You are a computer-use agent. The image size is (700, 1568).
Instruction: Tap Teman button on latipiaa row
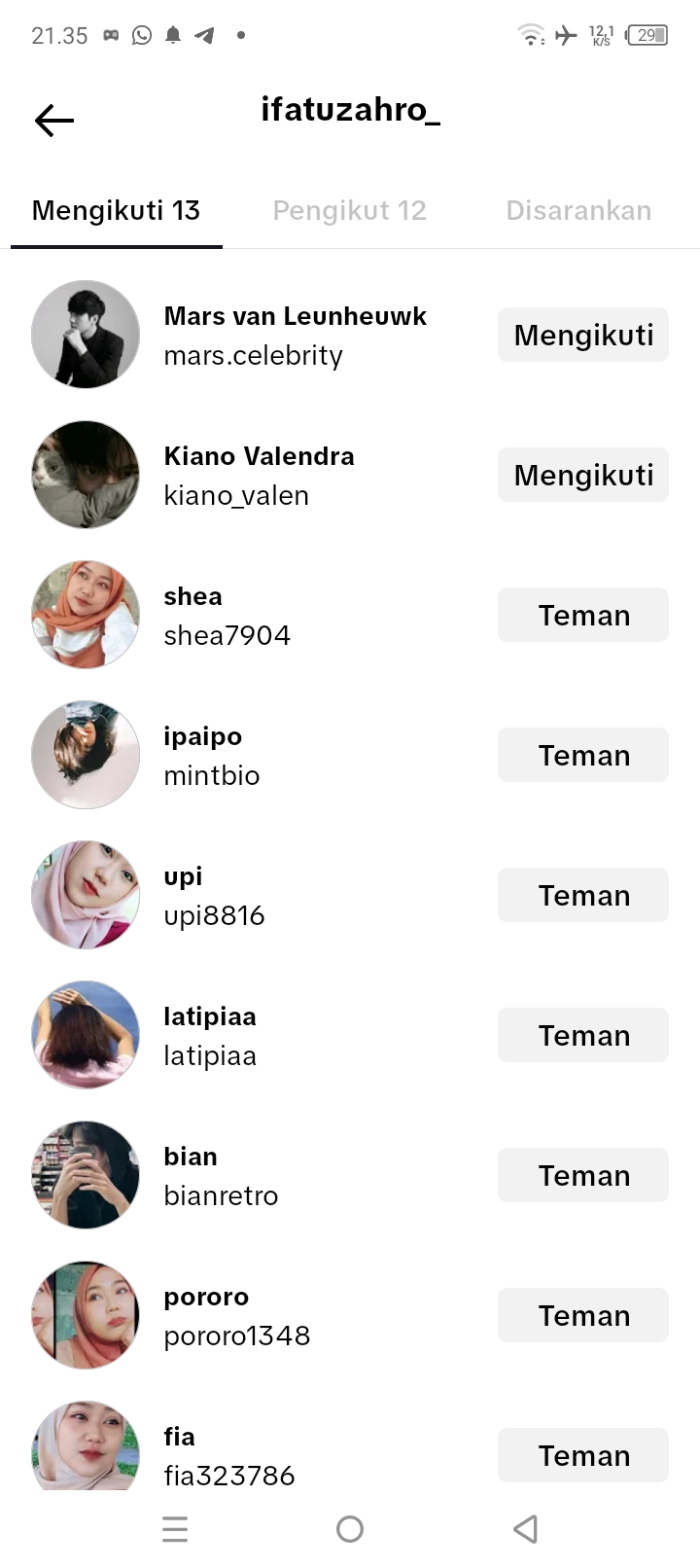pyautogui.click(x=583, y=1036)
